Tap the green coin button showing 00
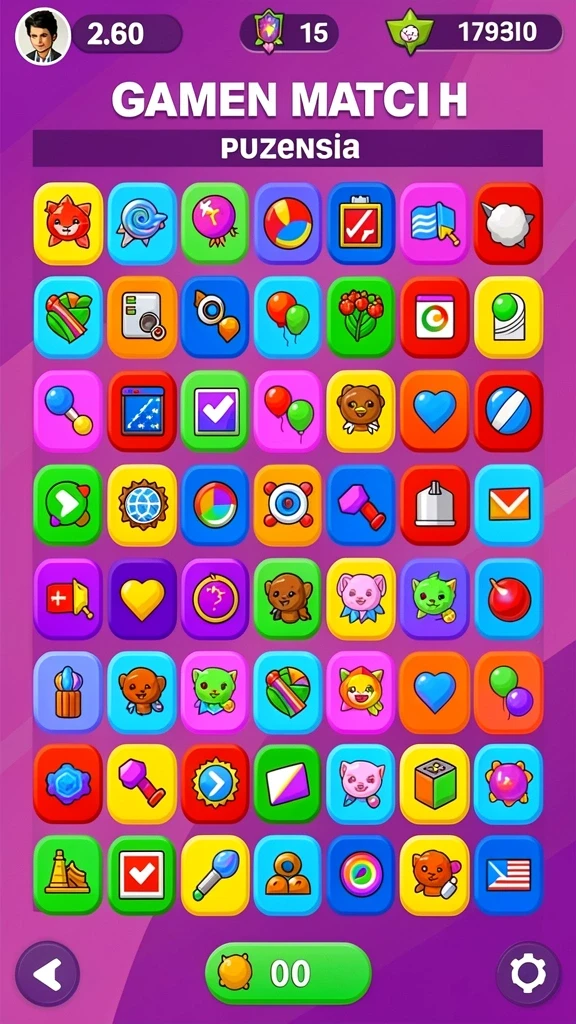Image resolution: width=576 pixels, height=1024 pixels. 288,974
